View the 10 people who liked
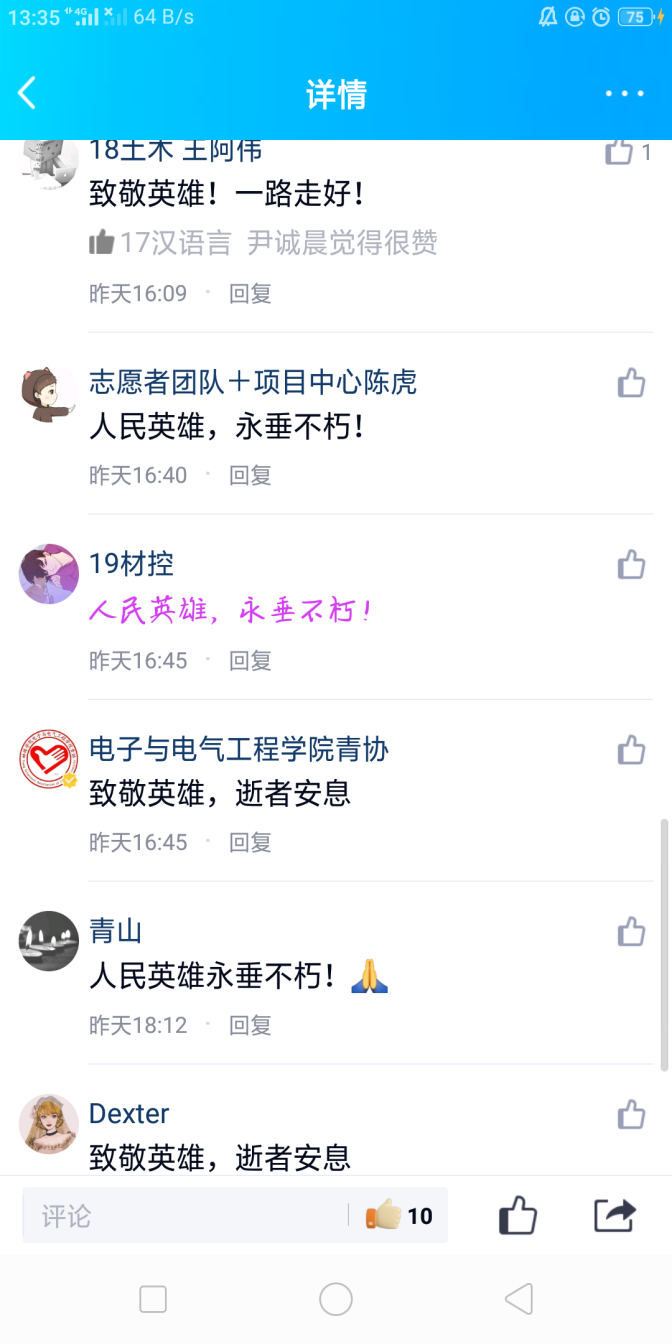Screen dimensions: 672x1344 (399, 1216)
